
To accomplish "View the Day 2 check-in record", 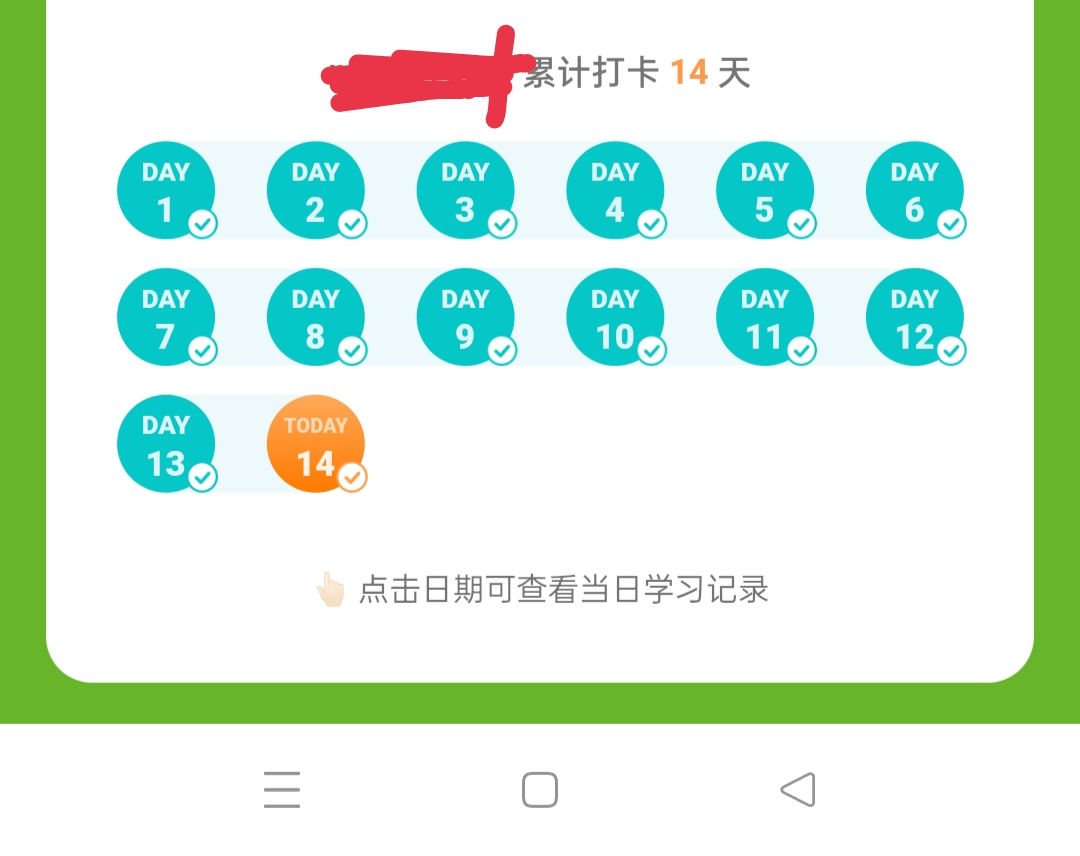I will point(316,190).
